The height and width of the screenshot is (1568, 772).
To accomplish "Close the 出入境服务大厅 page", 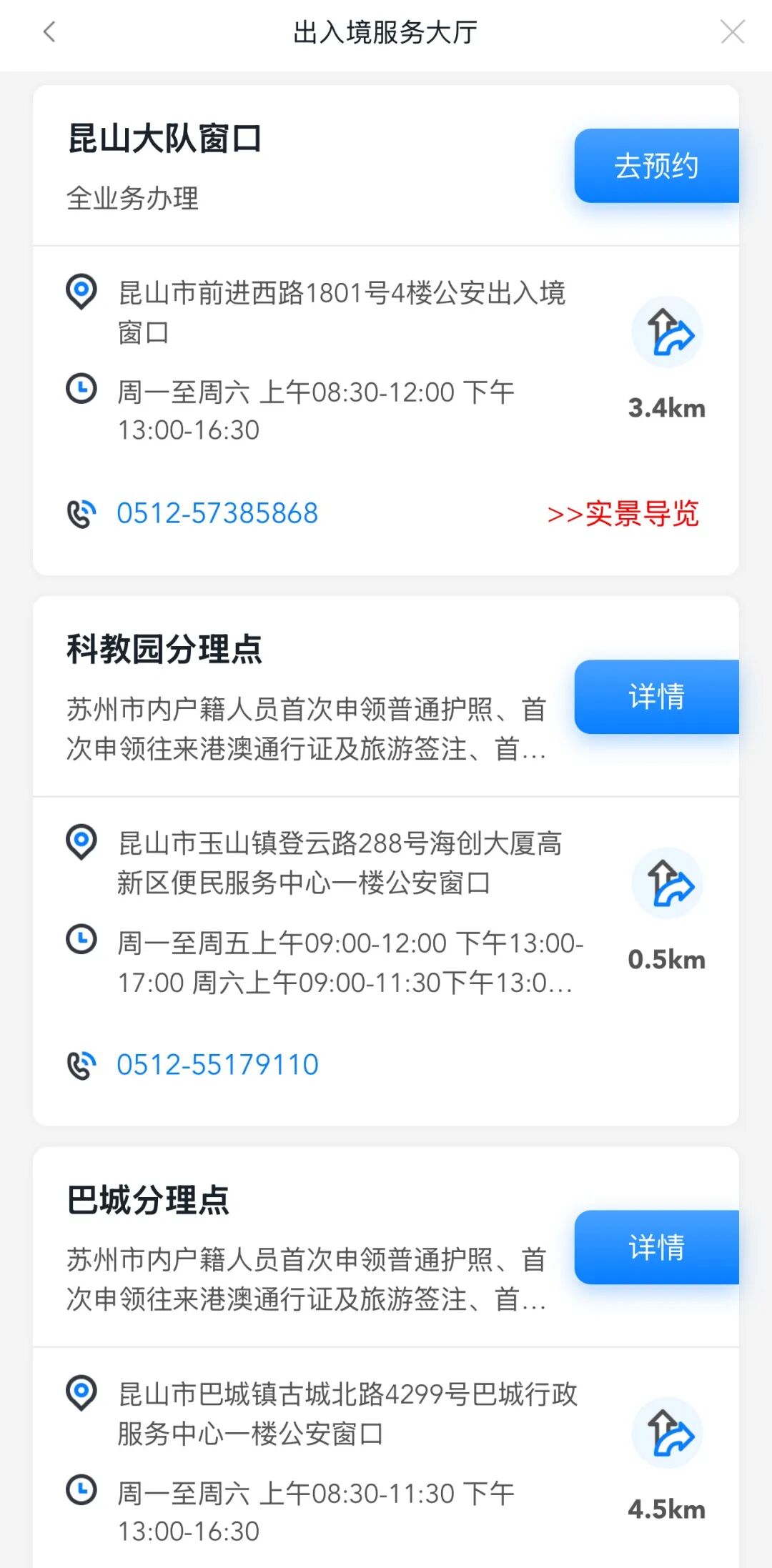I will tap(733, 31).
